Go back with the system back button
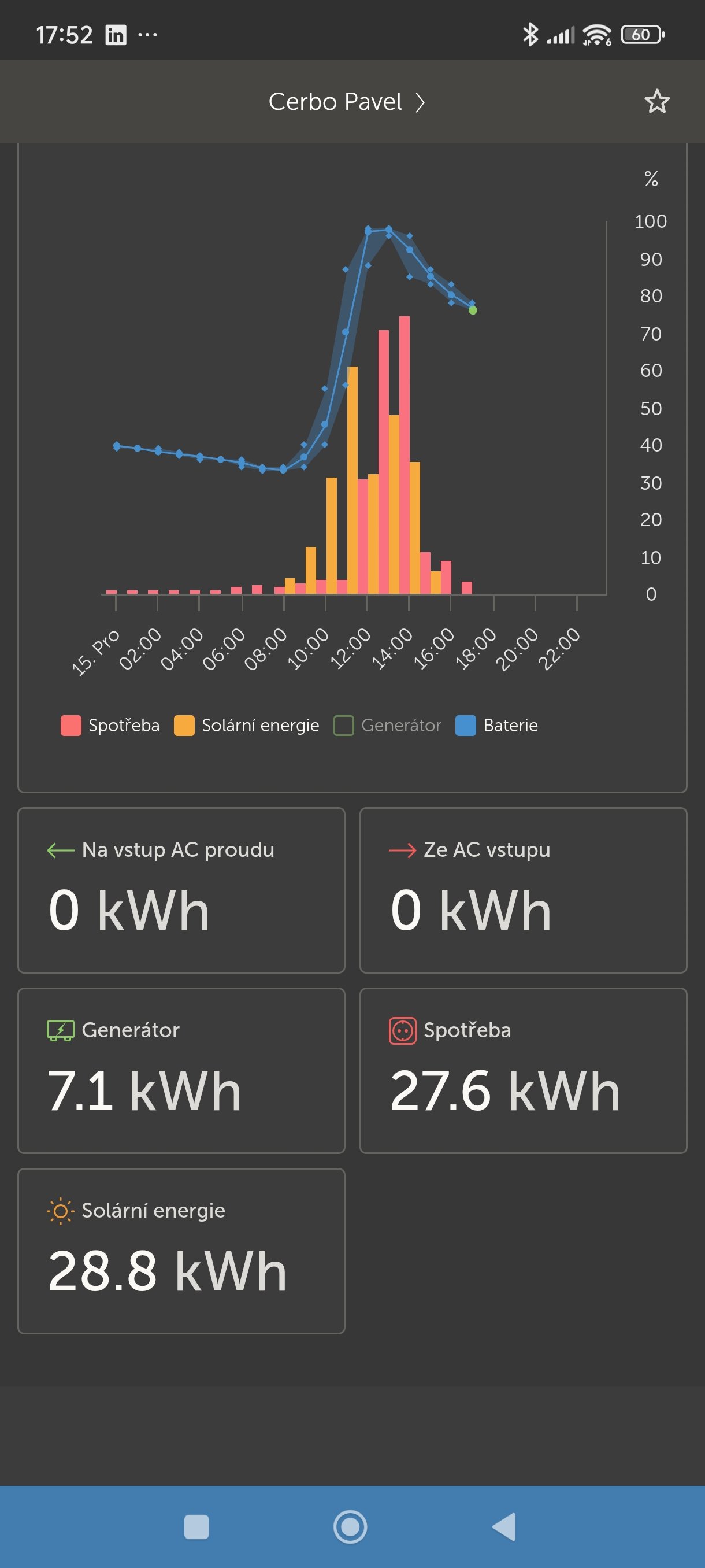The image size is (705, 1568). click(x=504, y=1526)
